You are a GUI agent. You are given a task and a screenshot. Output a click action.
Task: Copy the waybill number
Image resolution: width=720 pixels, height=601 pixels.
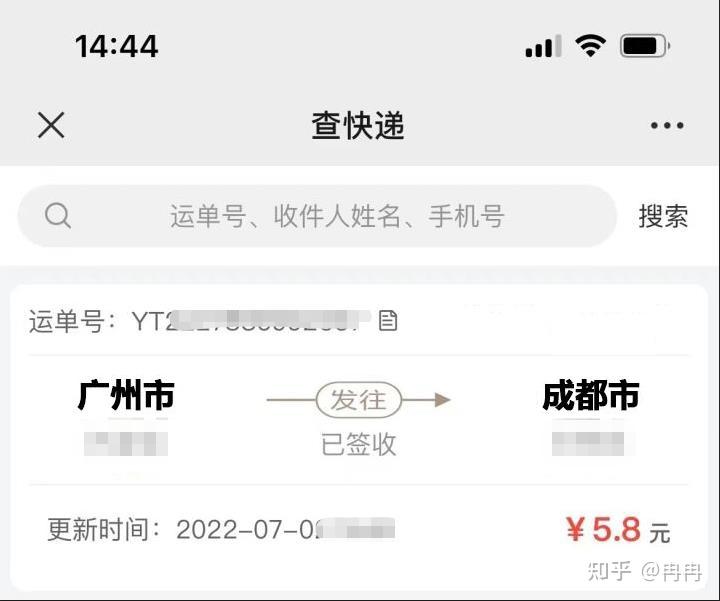pos(388,321)
